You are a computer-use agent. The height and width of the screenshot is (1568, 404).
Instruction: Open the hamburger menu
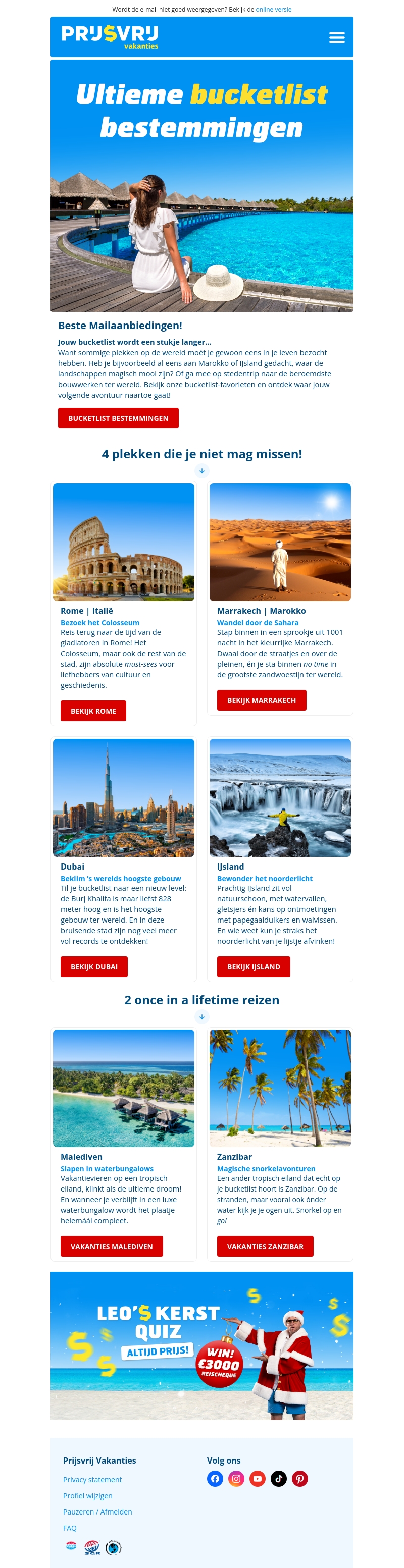click(x=336, y=38)
